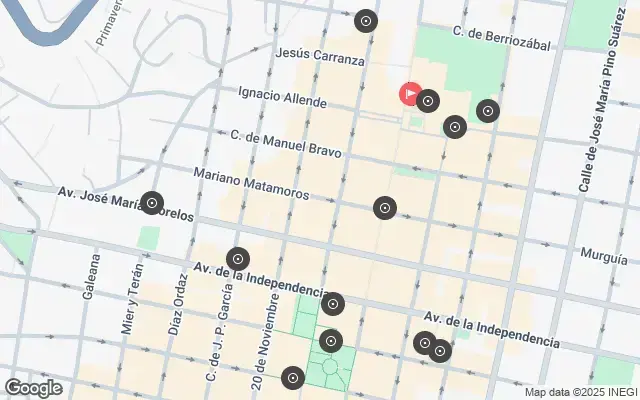Open the marker on Av. de la Independencia above the park
Viewport: 640px width, 400px height.
(334, 304)
